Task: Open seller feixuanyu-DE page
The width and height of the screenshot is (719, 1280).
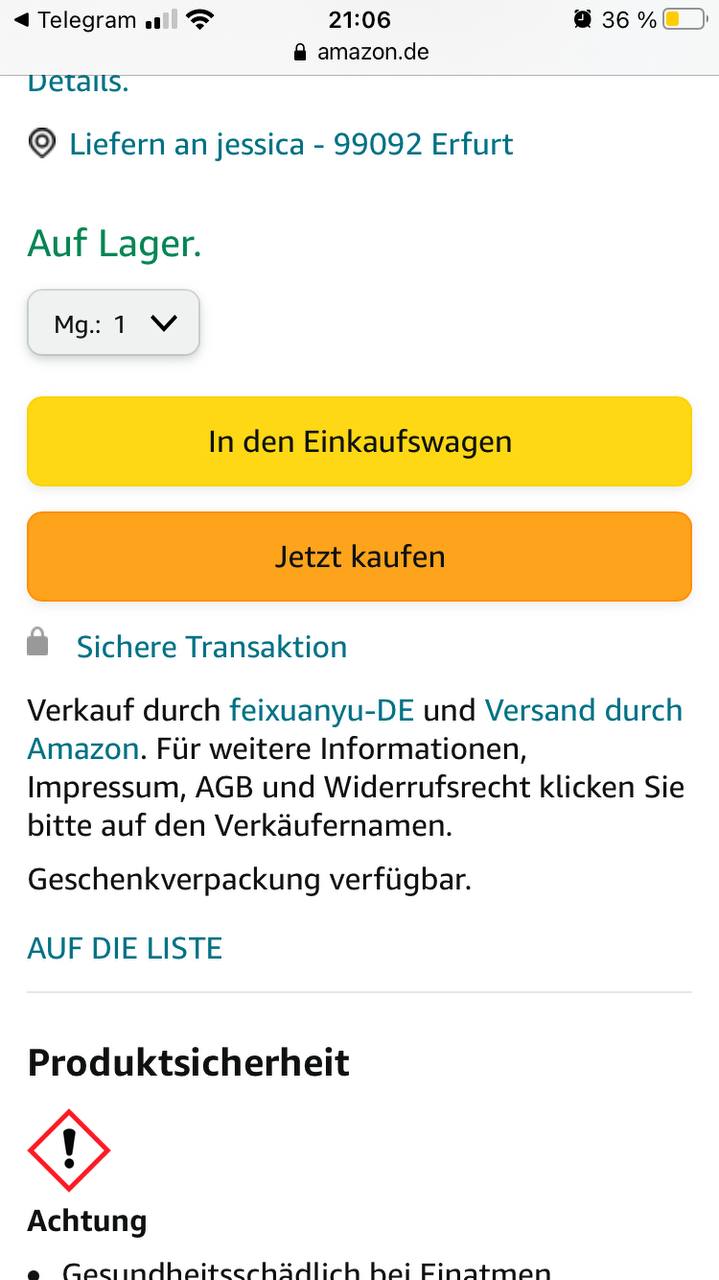Action: point(321,710)
